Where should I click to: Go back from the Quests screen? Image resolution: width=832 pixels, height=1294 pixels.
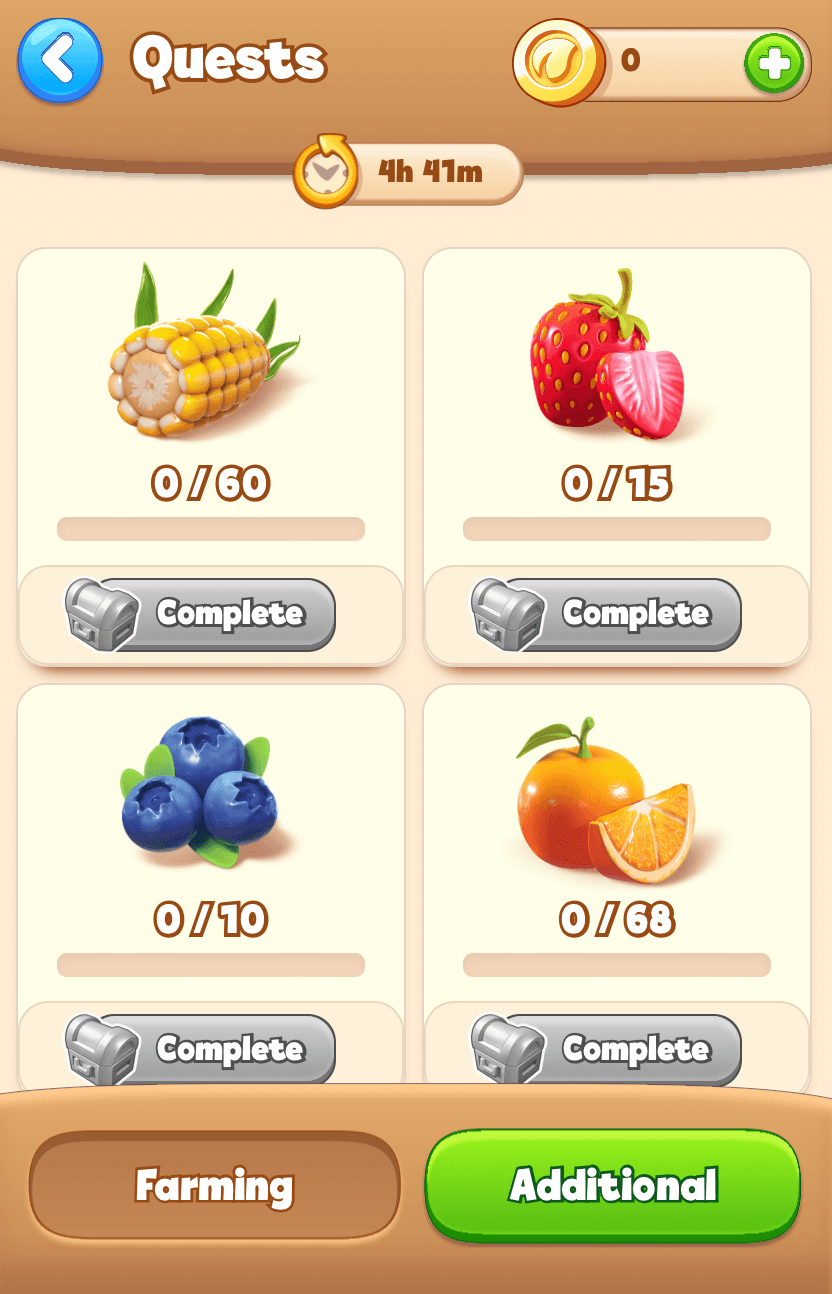60,60
